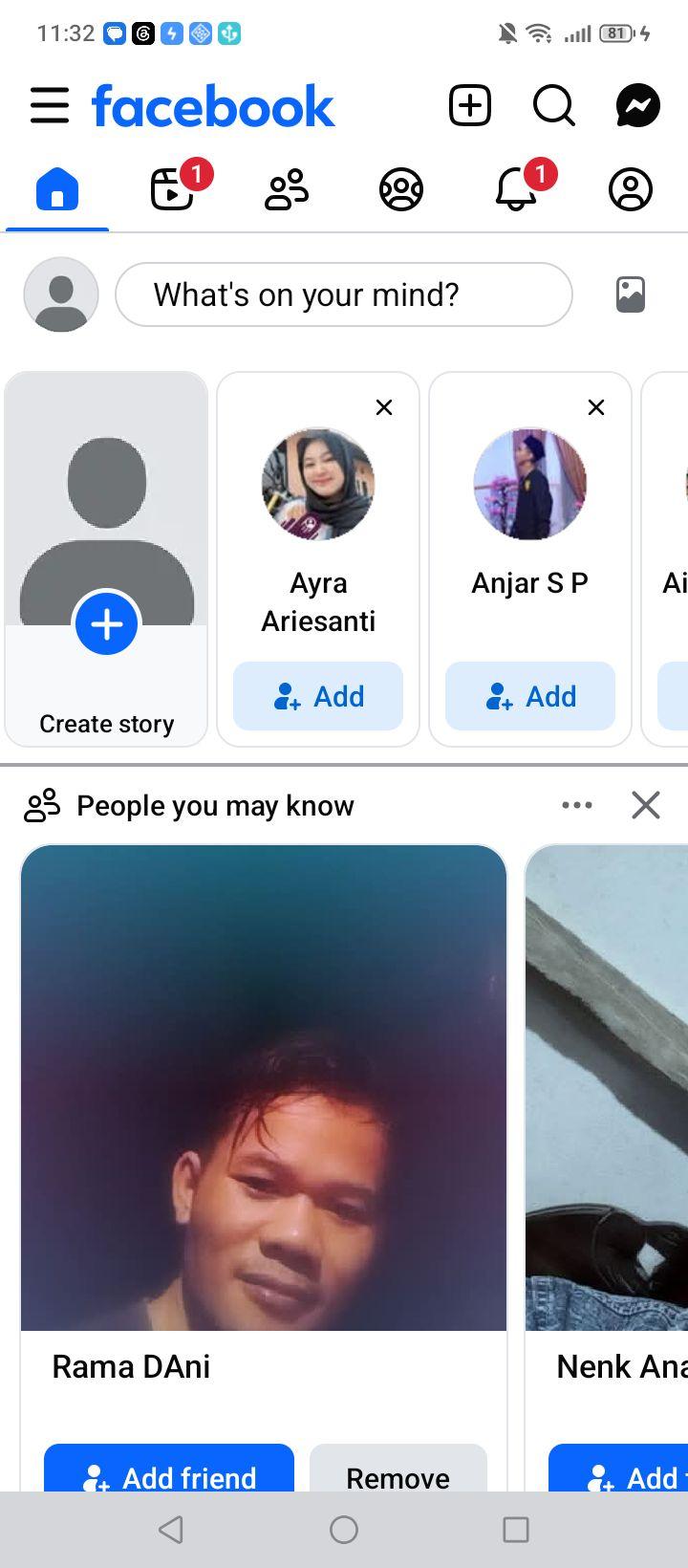Open the groups tab

coord(401,188)
